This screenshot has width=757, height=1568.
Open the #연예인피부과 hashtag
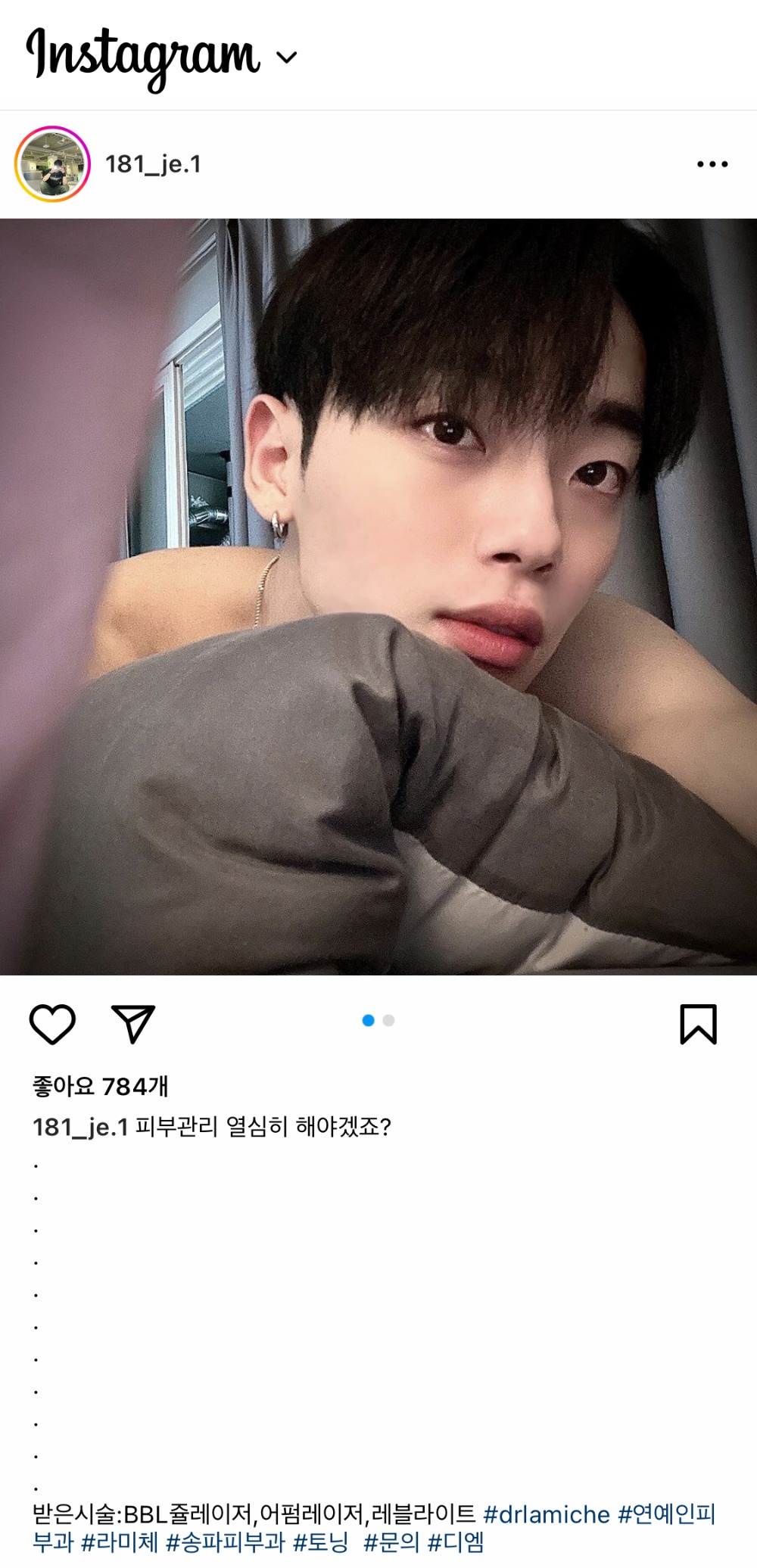pos(666,1514)
